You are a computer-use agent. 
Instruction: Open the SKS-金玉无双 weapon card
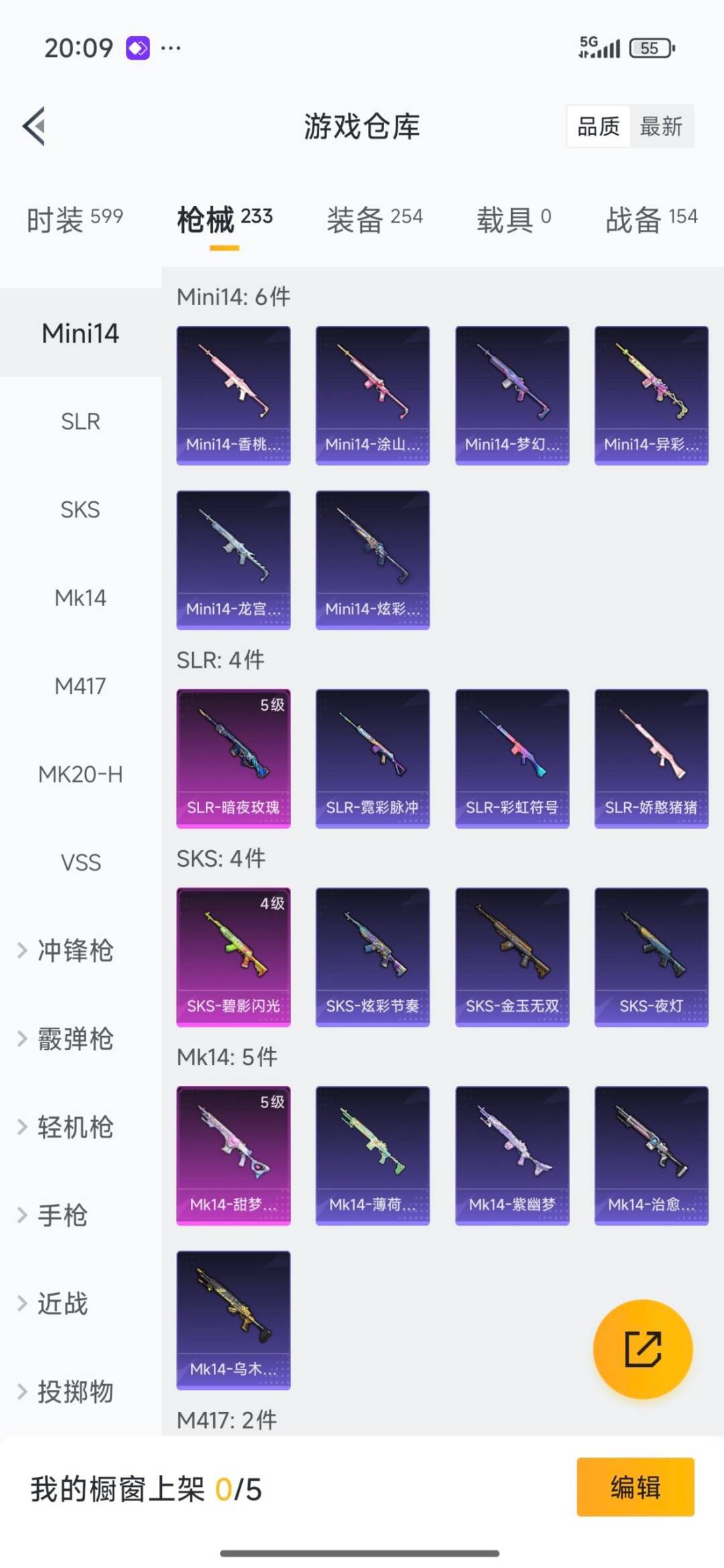[511, 955]
